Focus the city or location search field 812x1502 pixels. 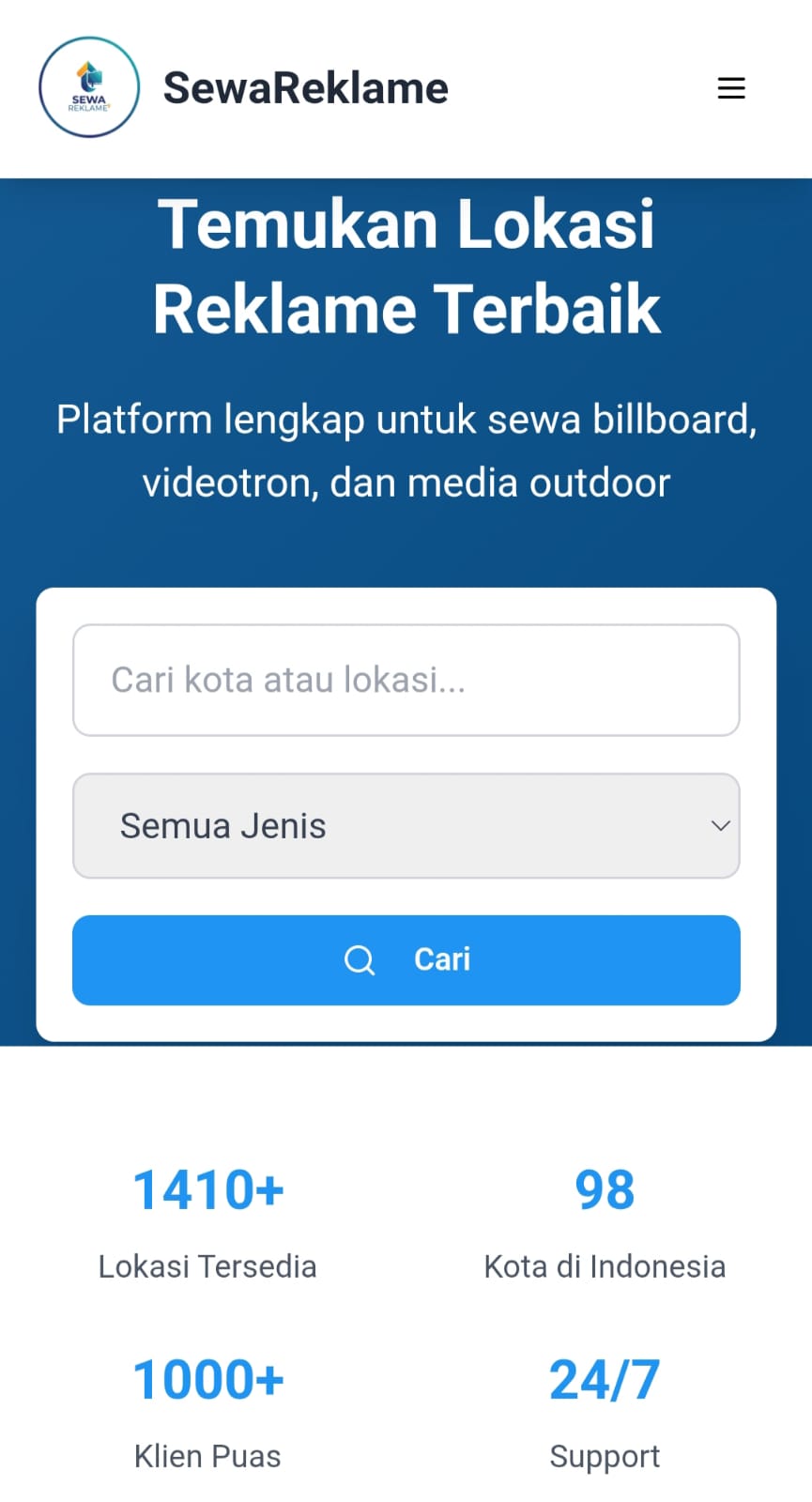click(x=406, y=680)
